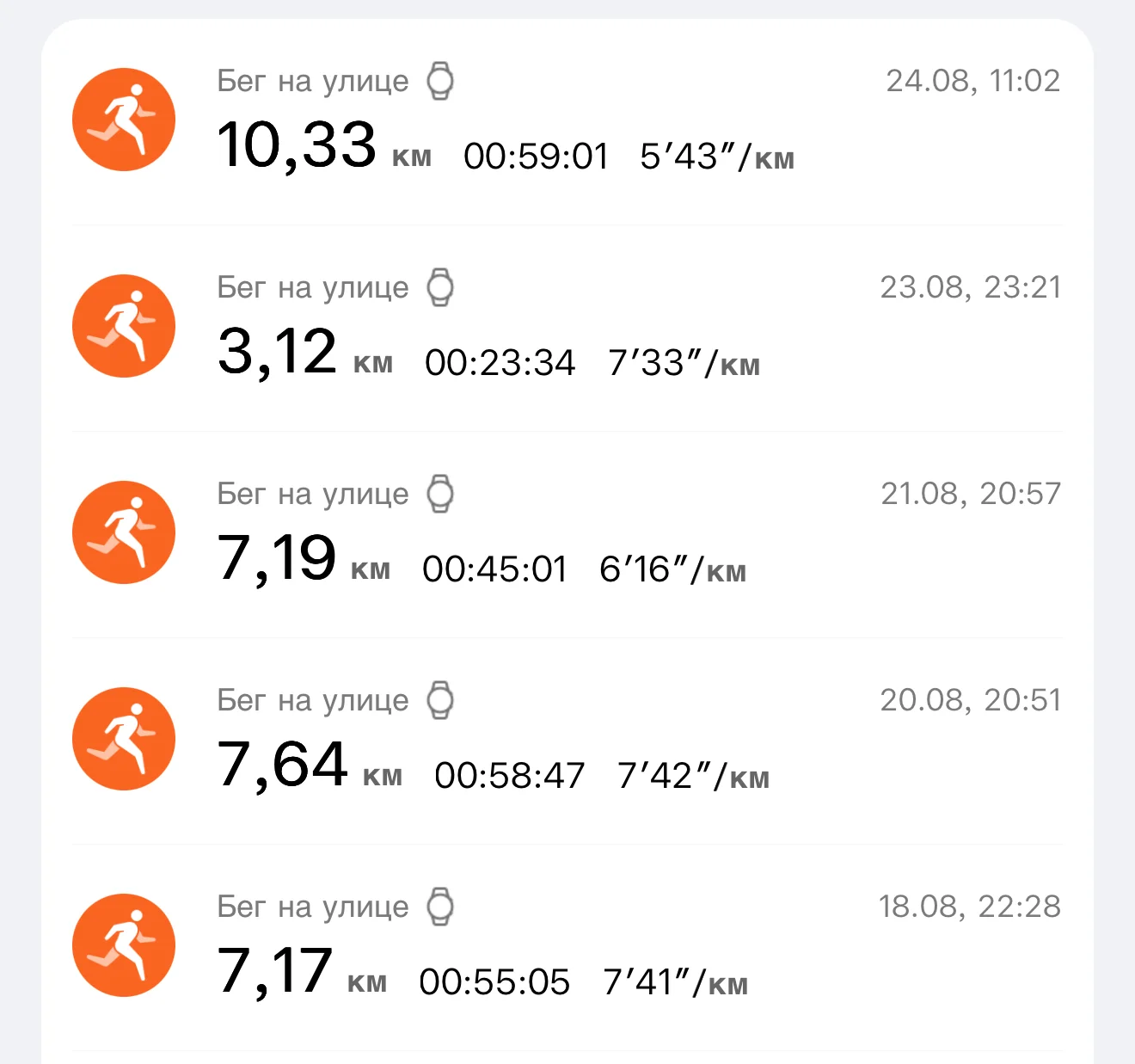Show details of the 7,17 км run
This screenshot has width=1135, height=1064.
click(567, 946)
